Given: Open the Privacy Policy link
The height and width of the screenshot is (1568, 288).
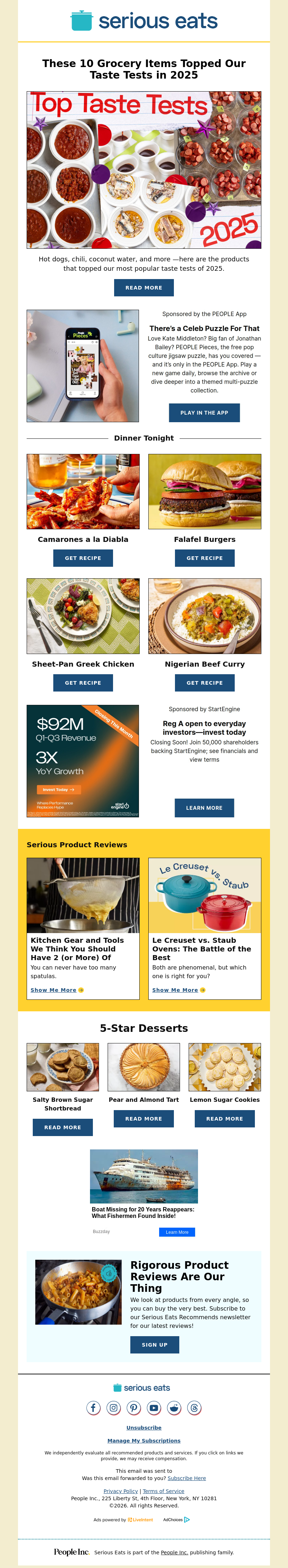Looking at the screenshot, I should tap(120, 1491).
